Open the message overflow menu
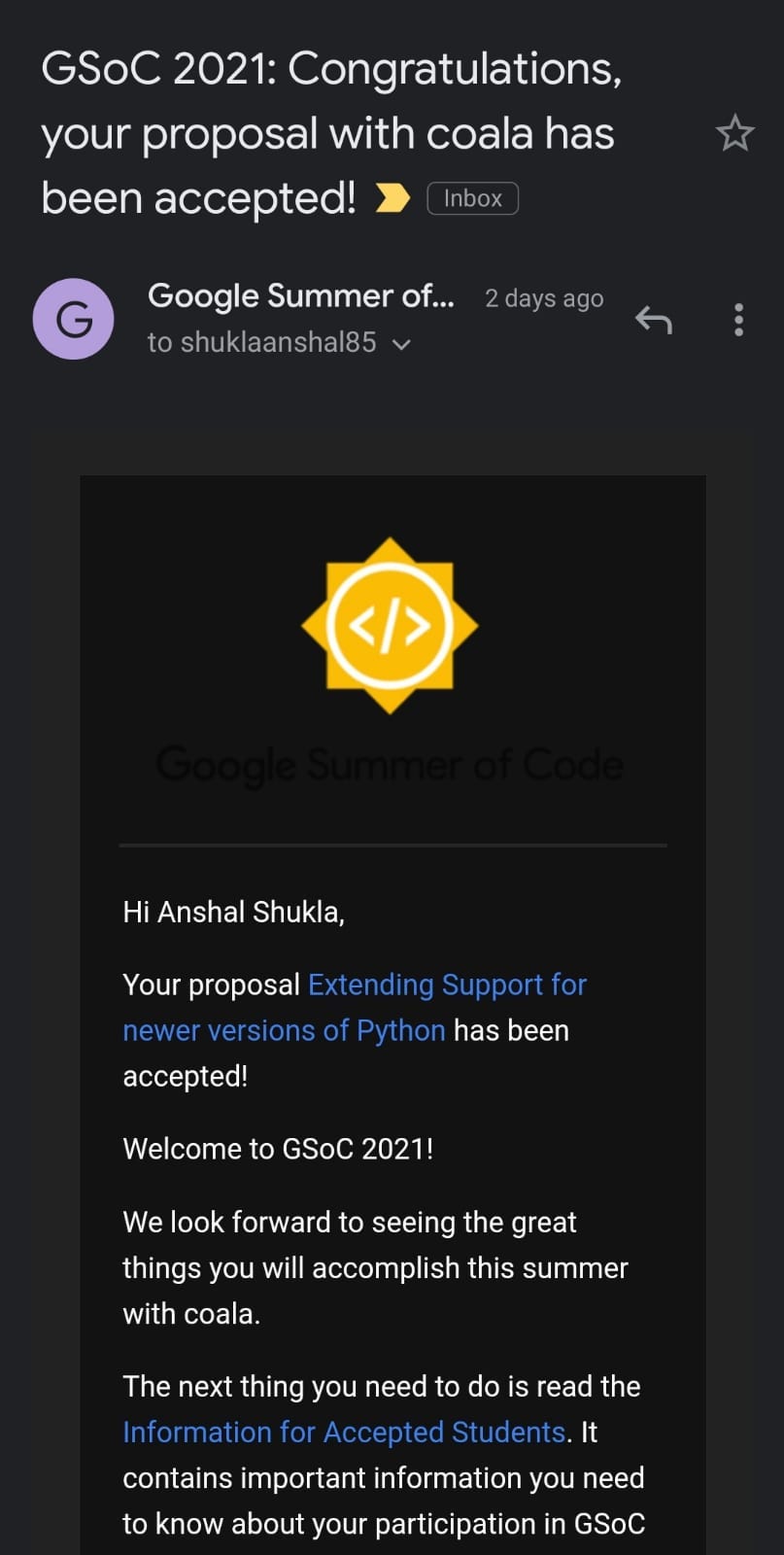This screenshot has height=1555, width=784. [x=739, y=319]
